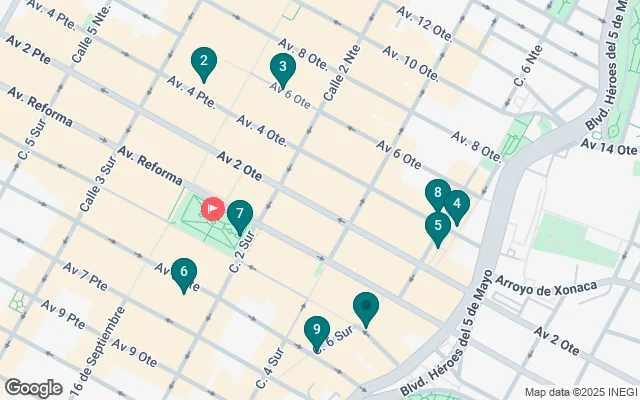Open map marker number 3

click(x=283, y=70)
